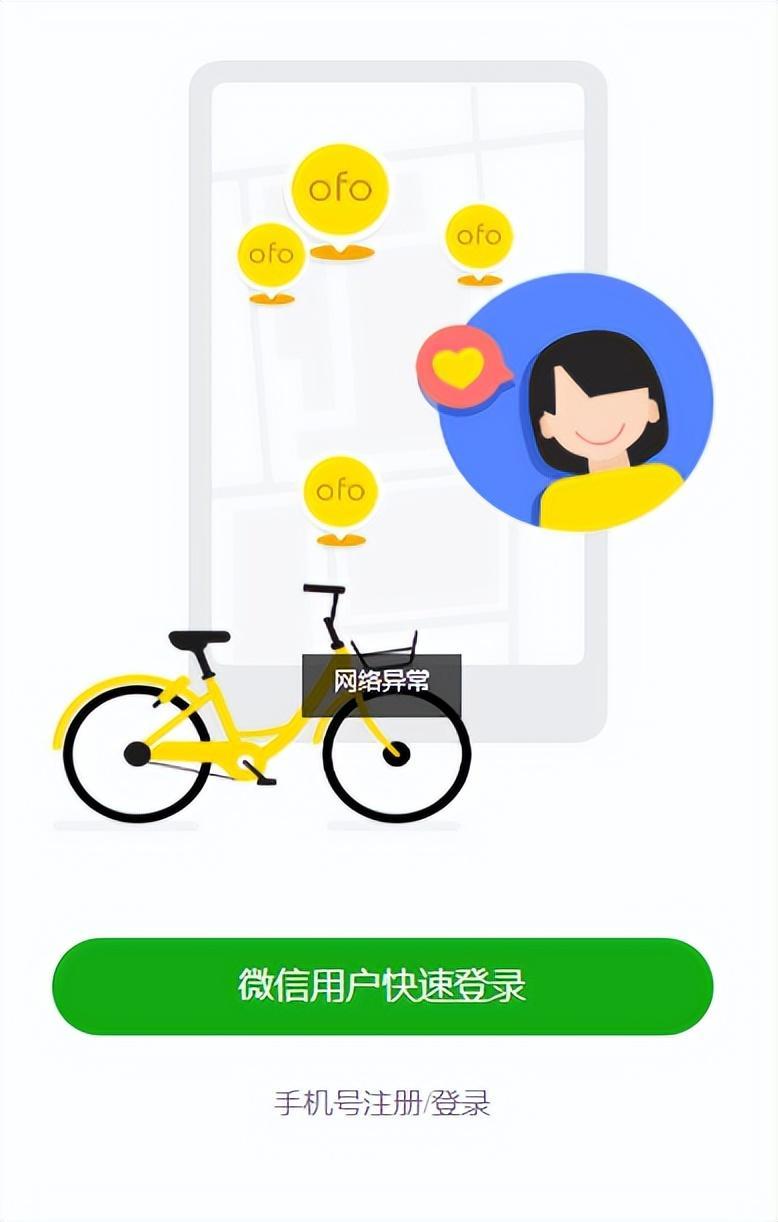Tap the green 微信用户快速登录 button
The width and height of the screenshot is (778, 1222).
382,985
